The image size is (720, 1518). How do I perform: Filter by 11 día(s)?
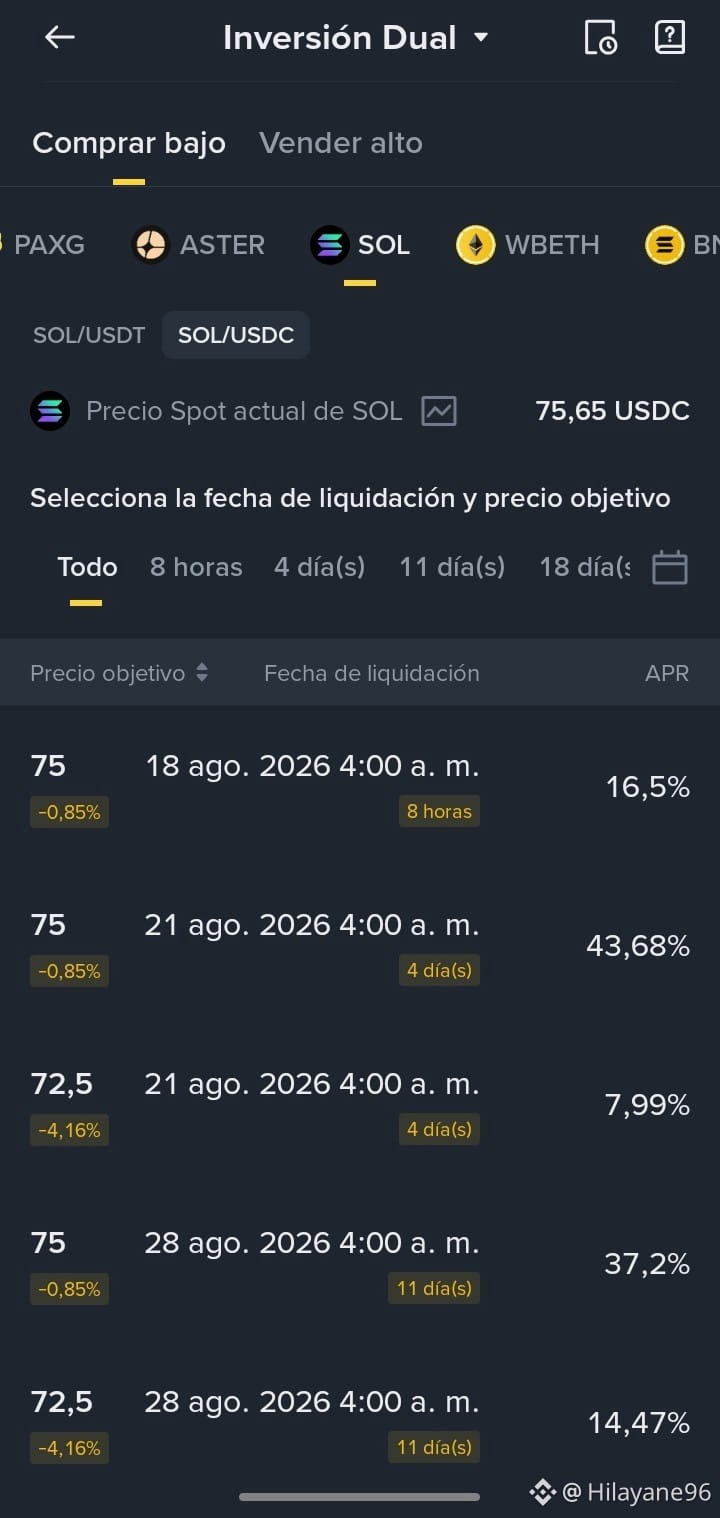tap(452, 567)
